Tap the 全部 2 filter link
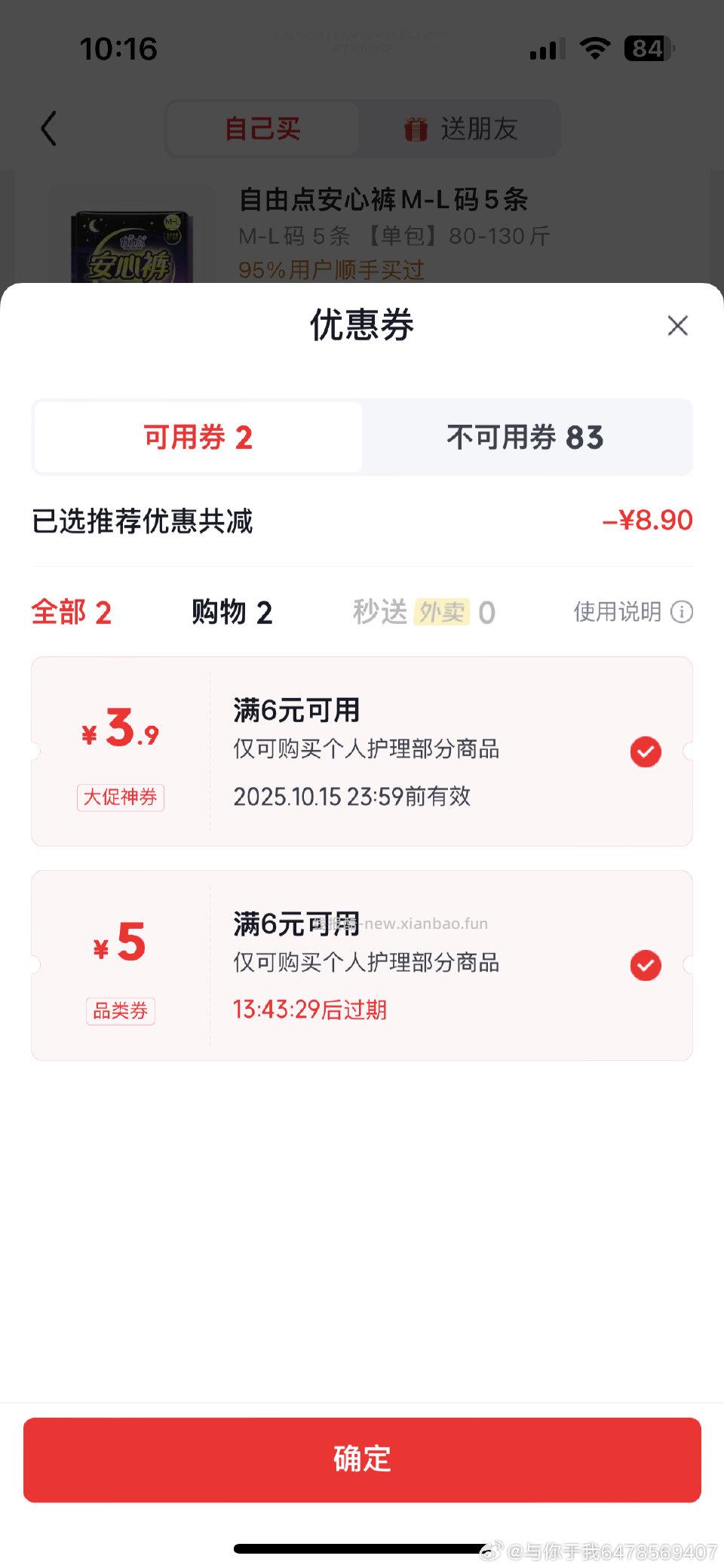724x1568 pixels. pos(72,612)
